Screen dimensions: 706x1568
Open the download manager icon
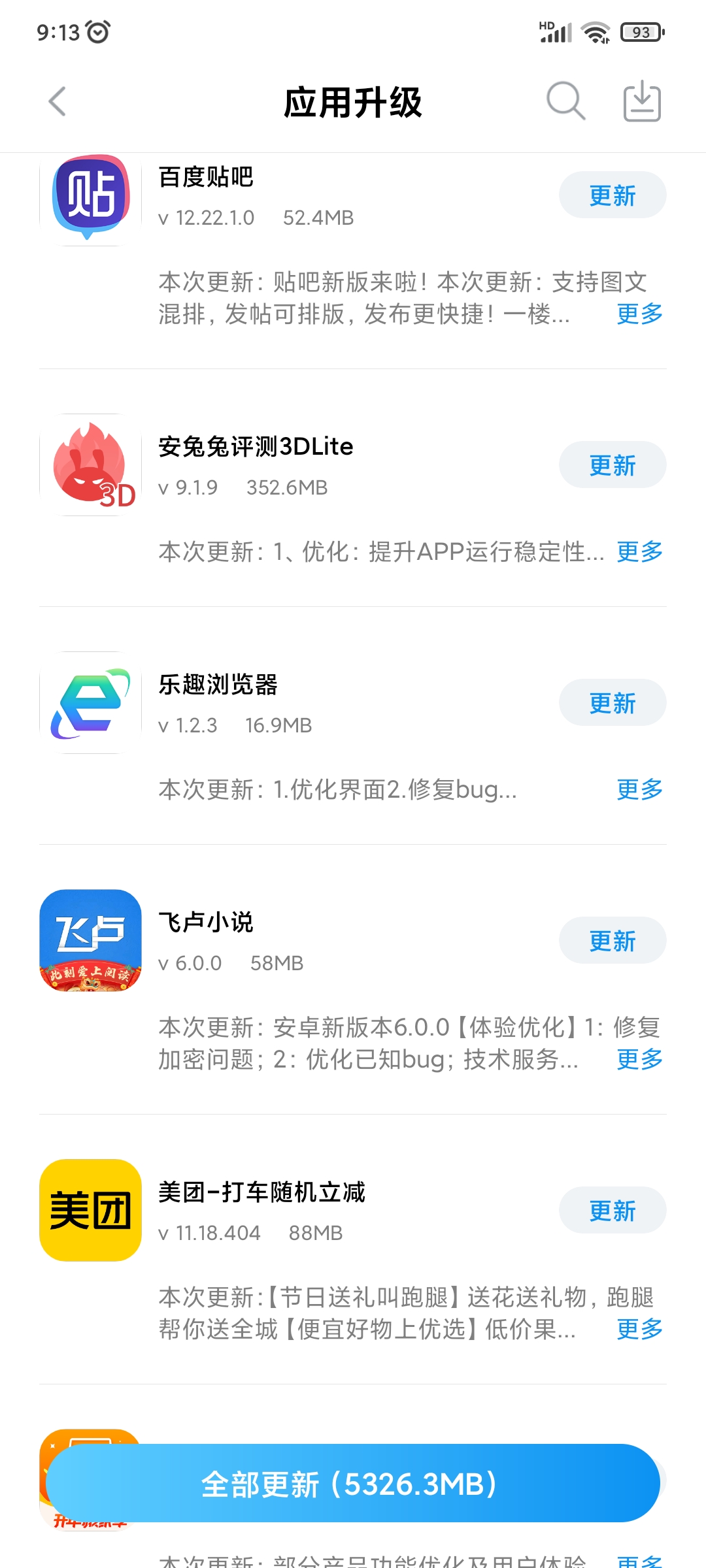click(x=642, y=101)
